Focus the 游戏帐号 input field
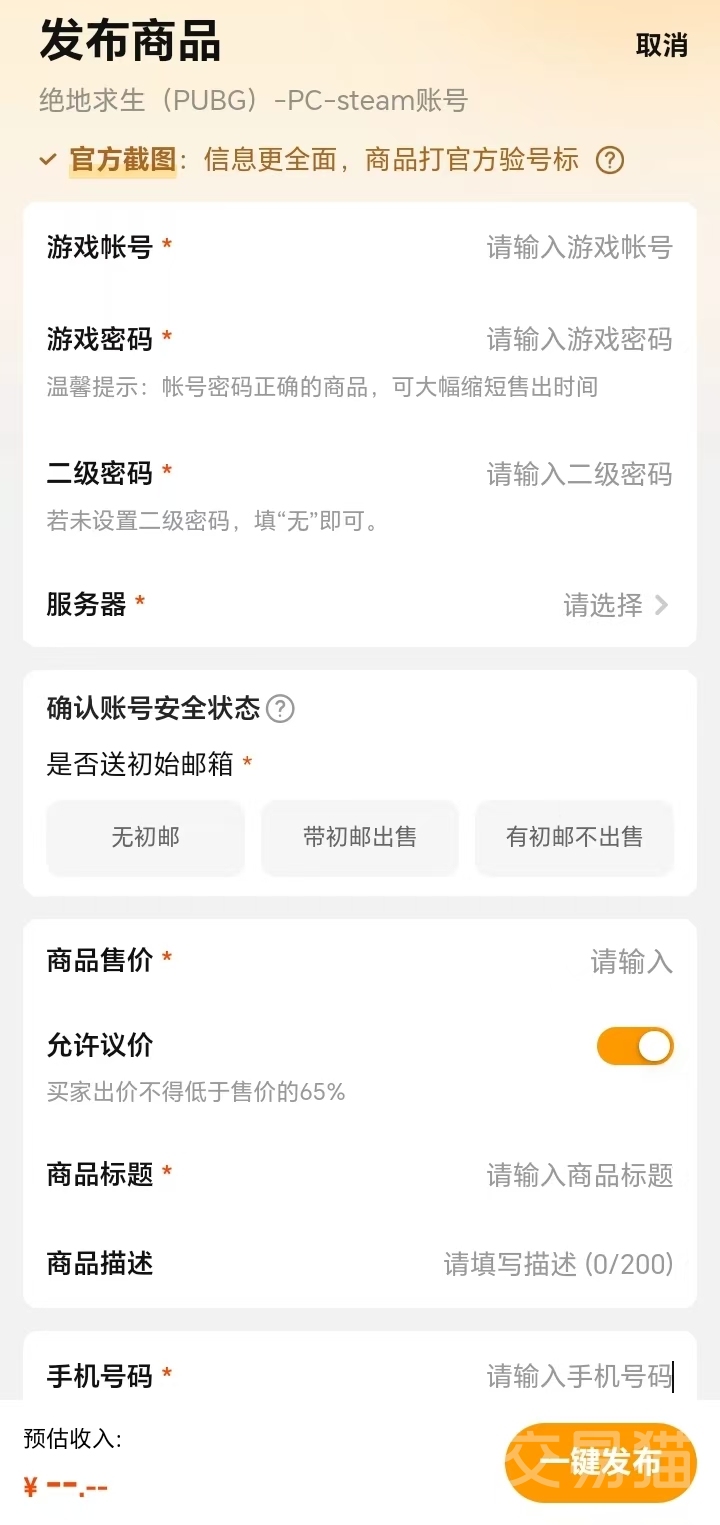This screenshot has height=1525, width=720. click(x=579, y=247)
